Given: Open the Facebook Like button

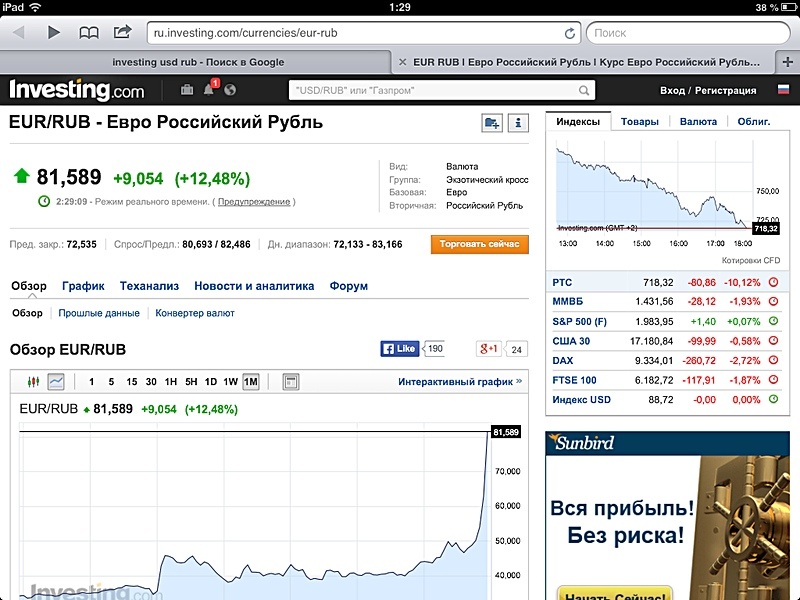Looking at the screenshot, I should [x=399, y=349].
